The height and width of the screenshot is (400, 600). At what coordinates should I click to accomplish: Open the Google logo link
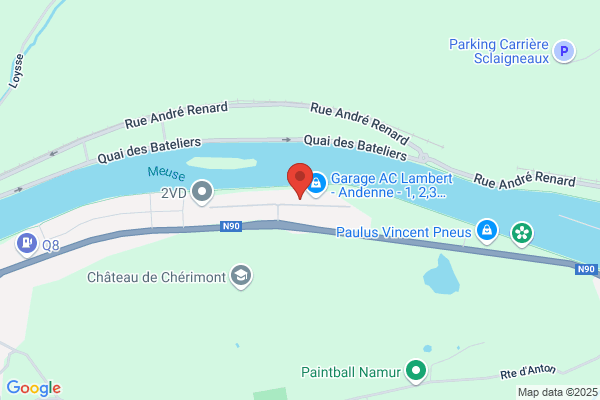click(x=34, y=388)
